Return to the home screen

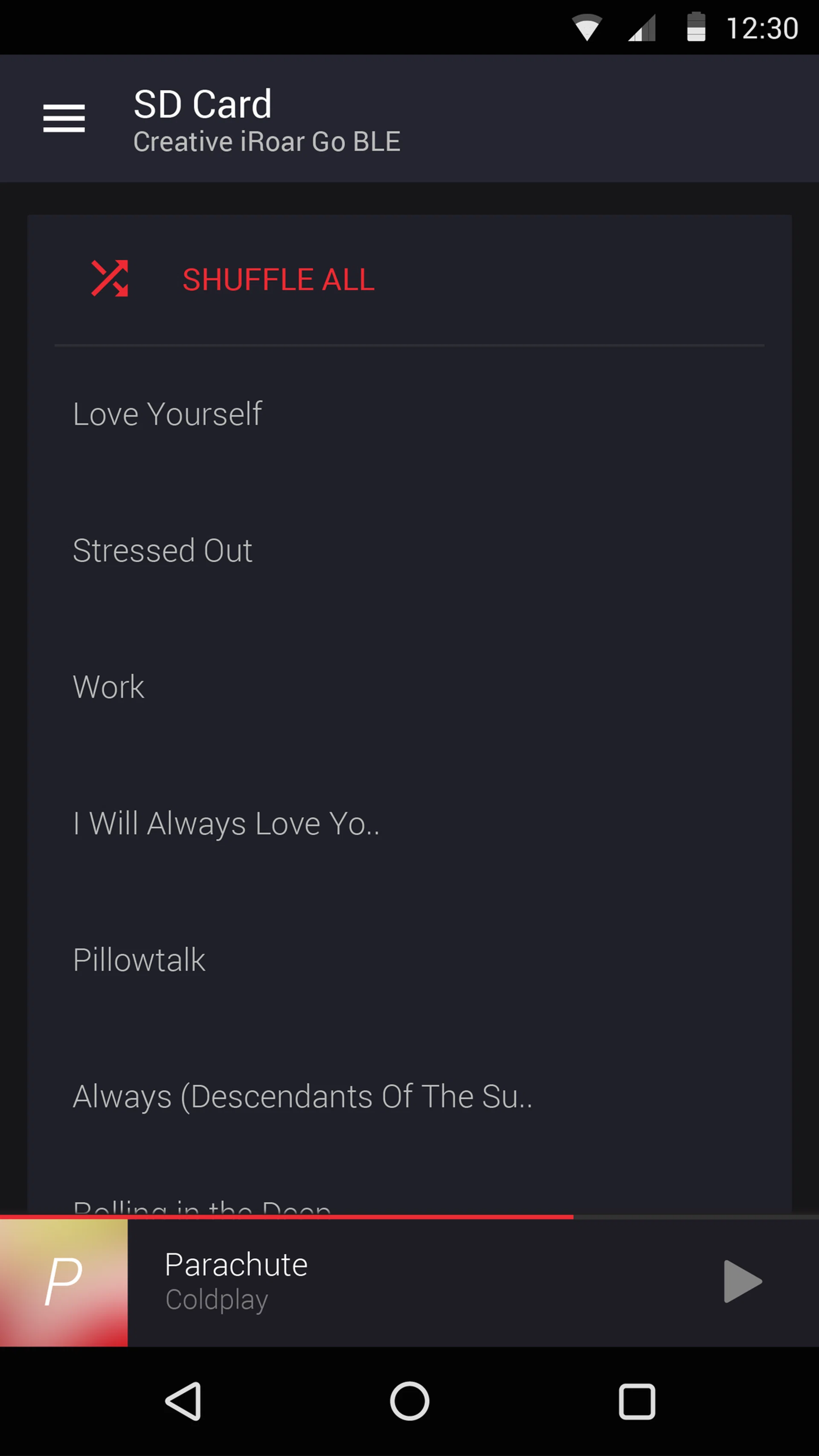[x=409, y=1401]
